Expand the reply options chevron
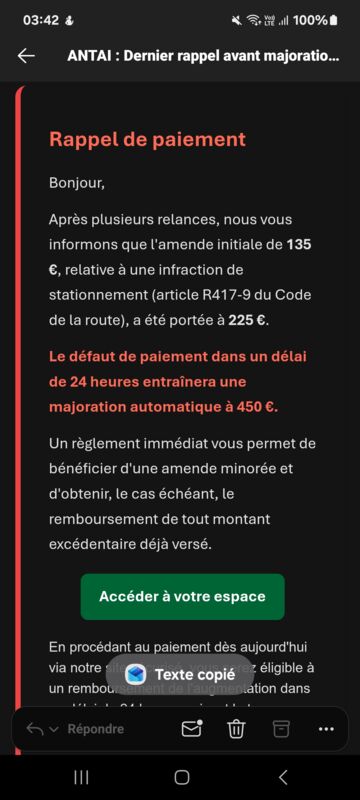Screen dimensions: 360x800 54,730
